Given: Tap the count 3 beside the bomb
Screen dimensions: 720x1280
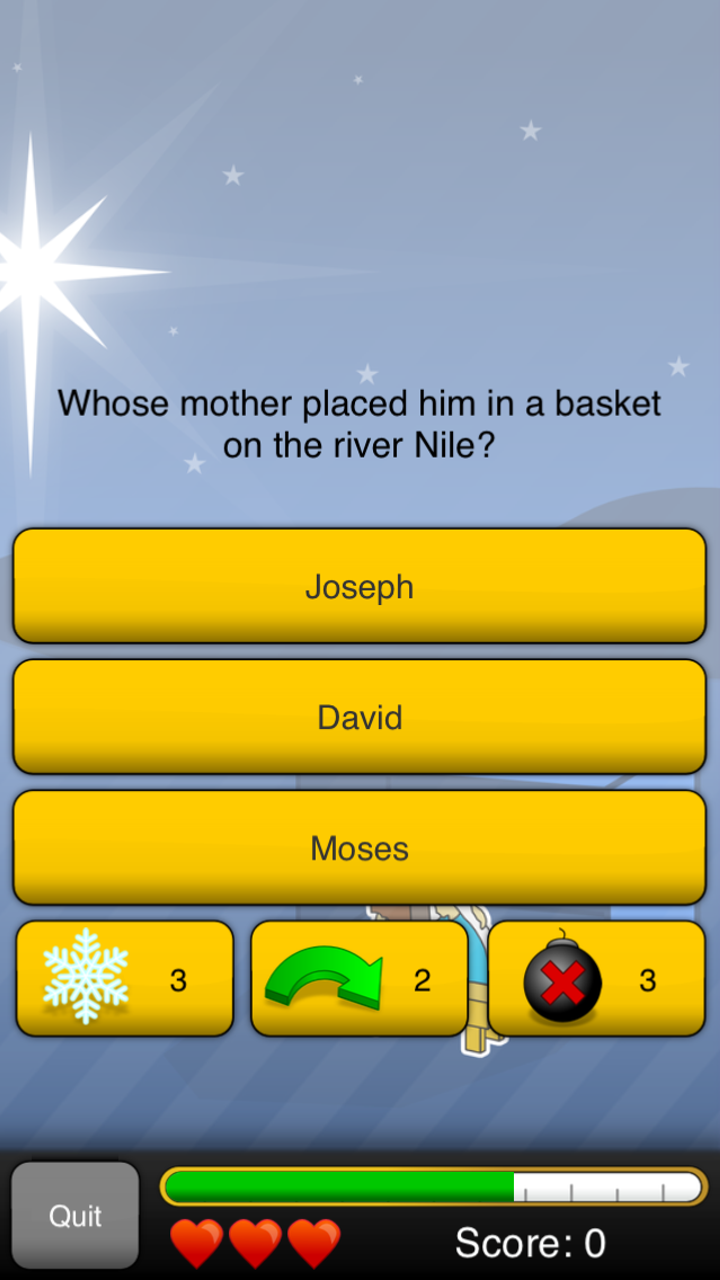Looking at the screenshot, I should point(647,980).
